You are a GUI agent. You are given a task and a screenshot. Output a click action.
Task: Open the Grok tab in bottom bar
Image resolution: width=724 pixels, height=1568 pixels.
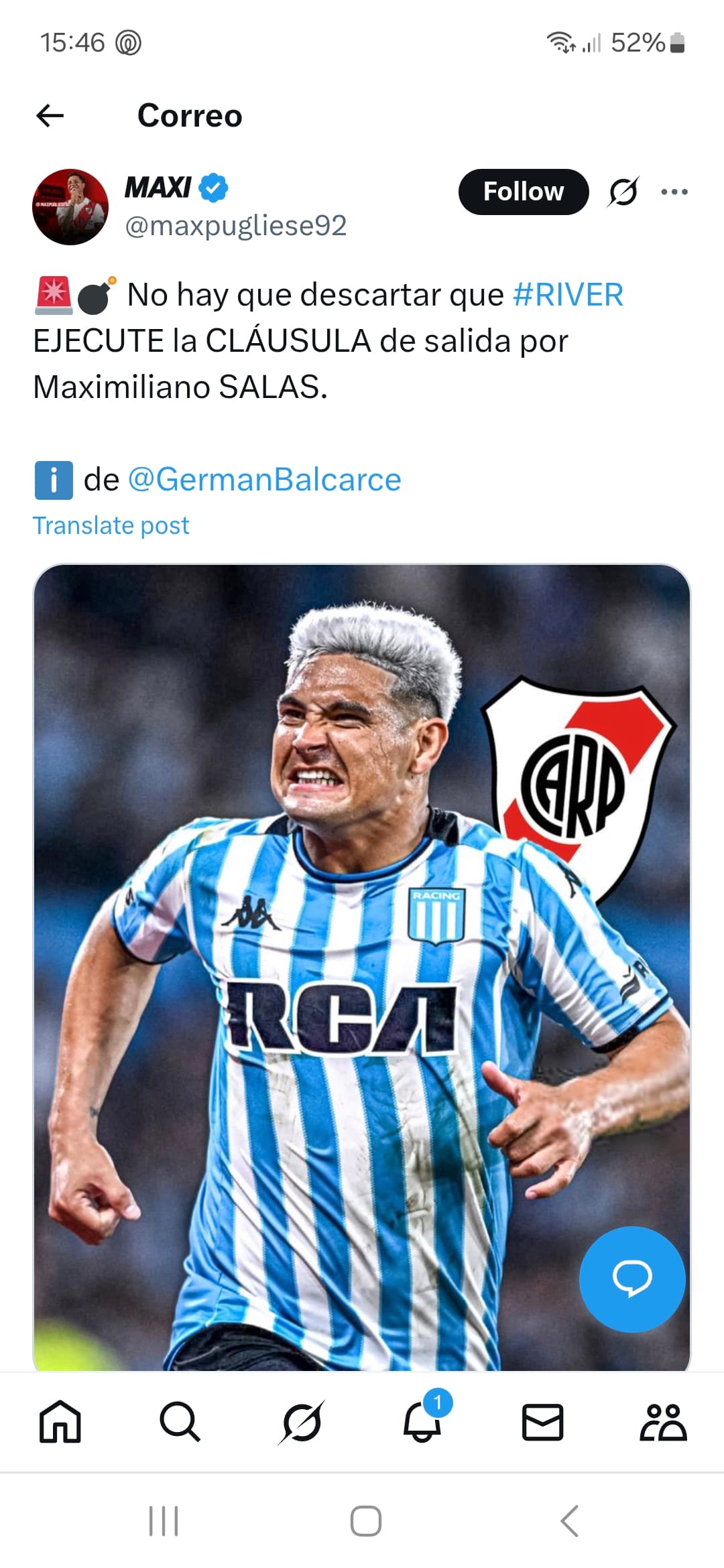(x=301, y=1421)
